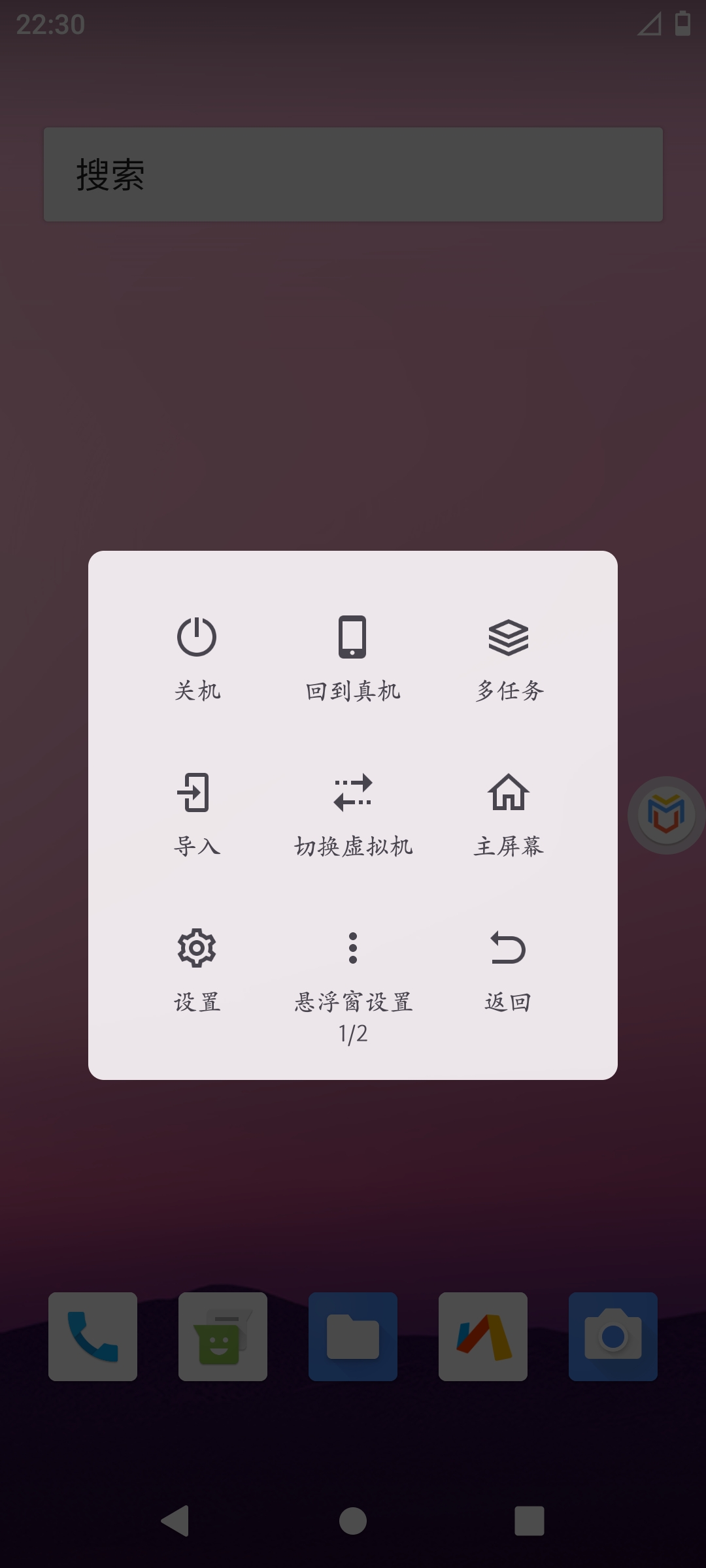706x1568 pixels.
Task: Tap 导入 import option
Action: (x=197, y=813)
